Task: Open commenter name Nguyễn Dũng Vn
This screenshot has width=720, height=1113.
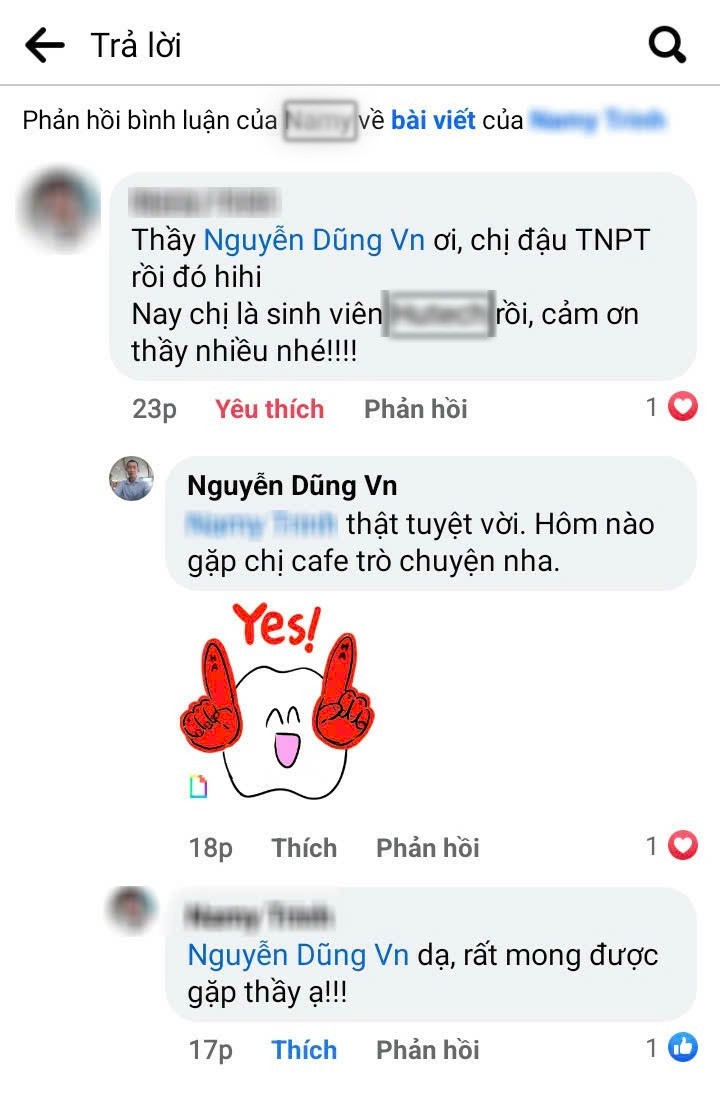Action: pos(292,487)
